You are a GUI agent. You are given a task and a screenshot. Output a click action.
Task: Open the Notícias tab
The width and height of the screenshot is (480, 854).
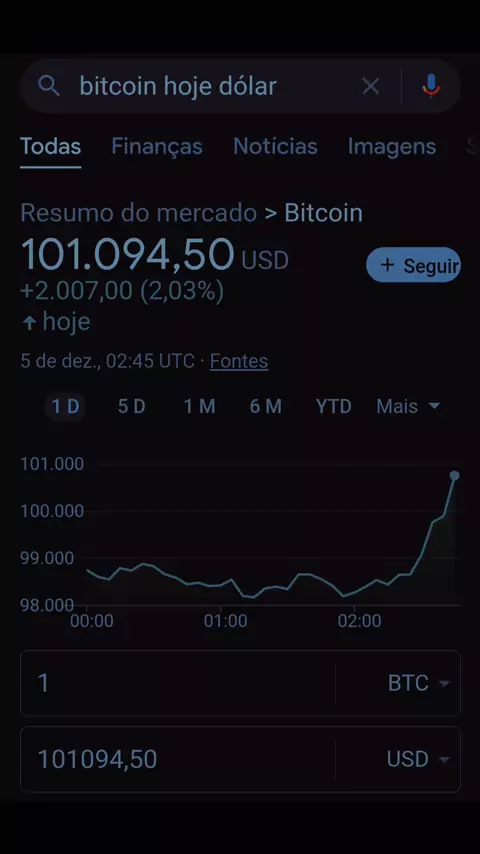pyautogui.click(x=275, y=147)
